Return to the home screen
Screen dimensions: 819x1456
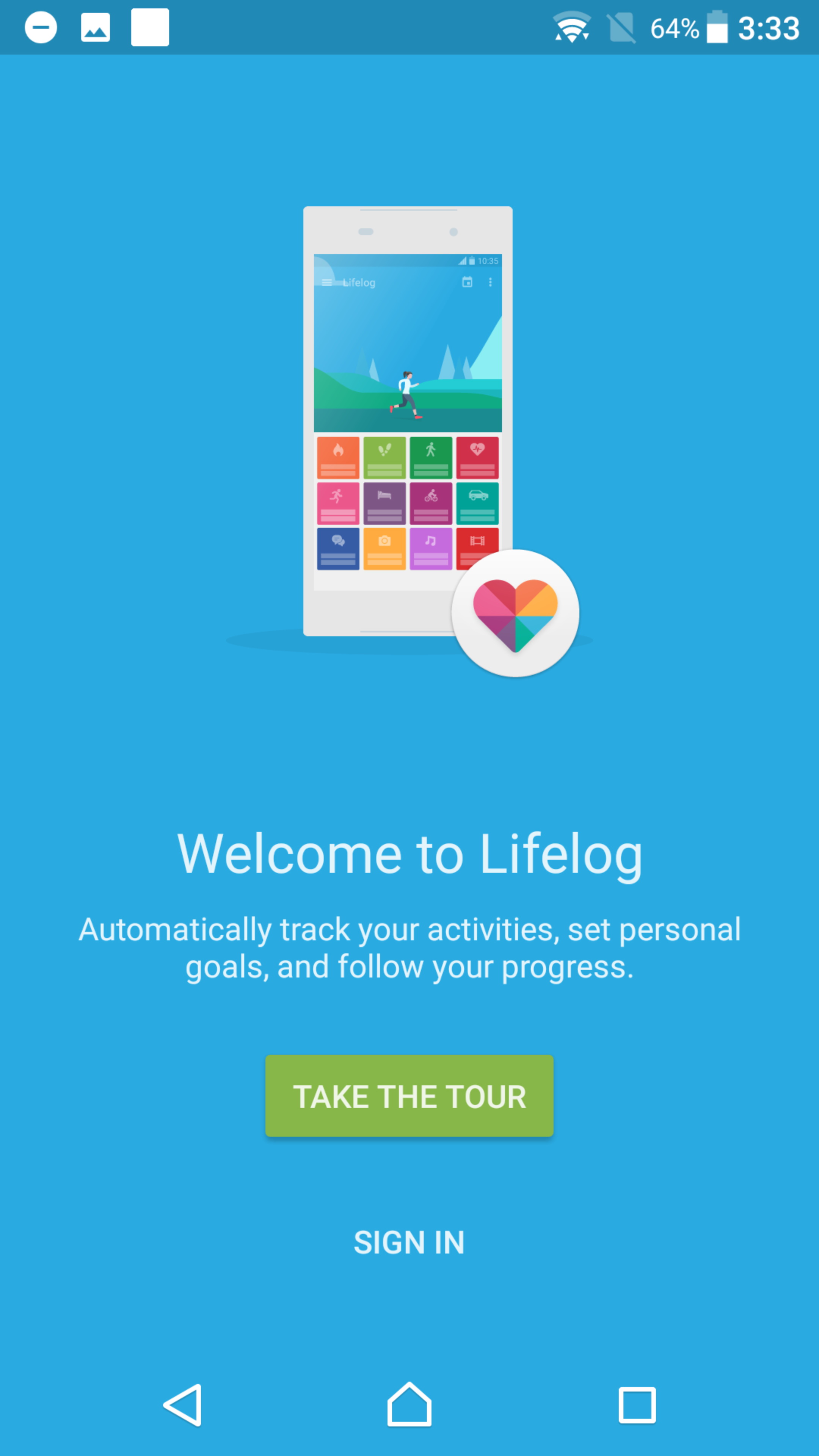409,1404
